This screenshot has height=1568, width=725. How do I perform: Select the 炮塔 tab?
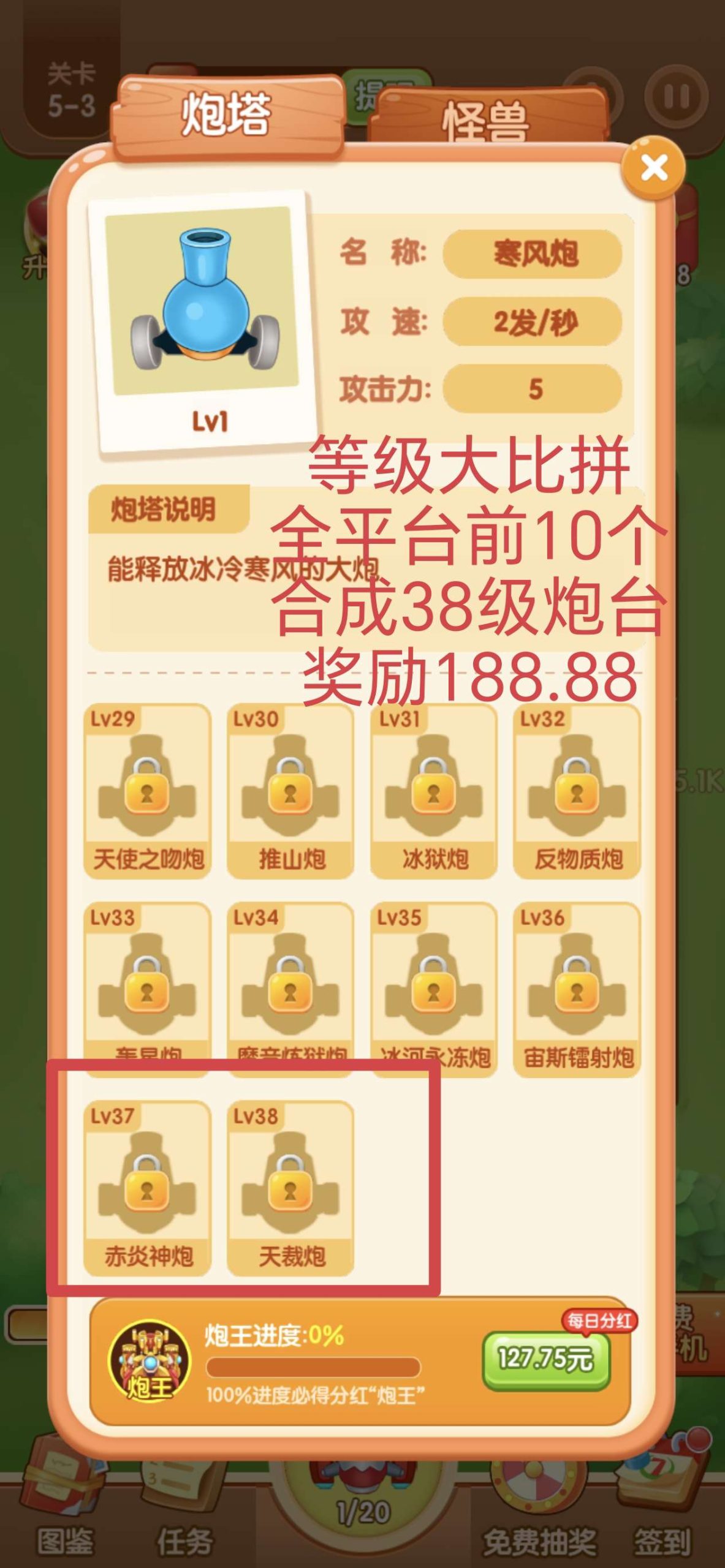point(227,115)
